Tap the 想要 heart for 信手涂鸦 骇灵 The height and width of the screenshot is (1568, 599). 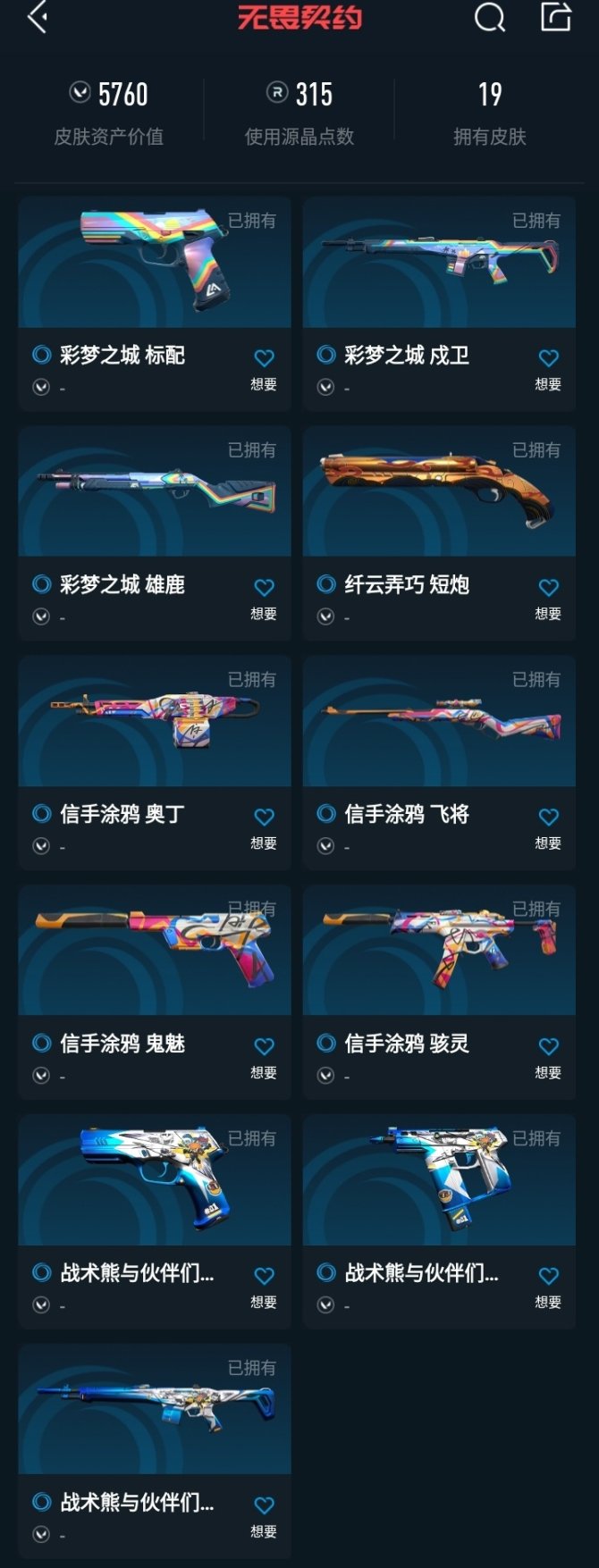click(548, 1047)
